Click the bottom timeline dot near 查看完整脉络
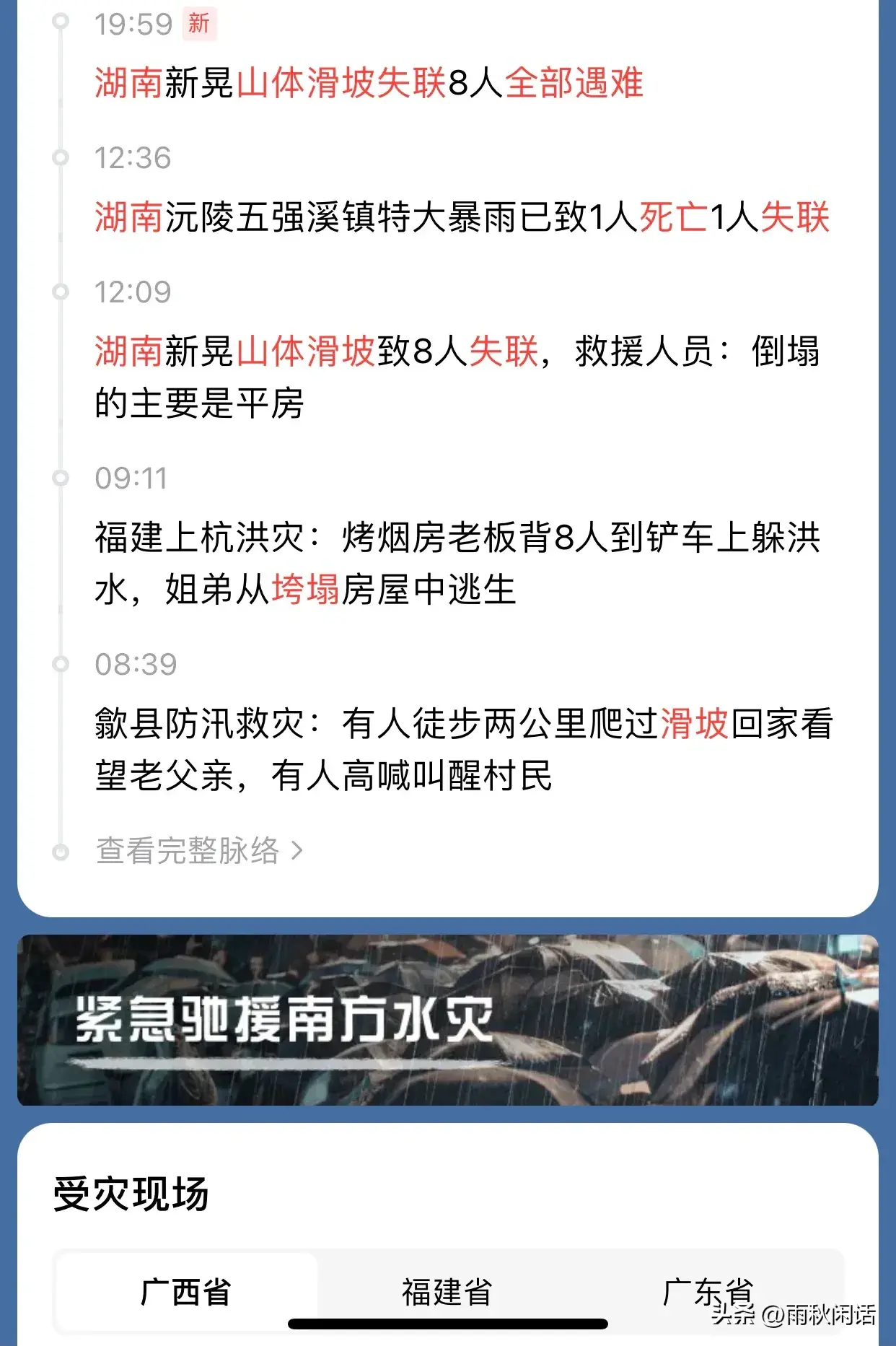The image size is (896, 1346). [59, 852]
